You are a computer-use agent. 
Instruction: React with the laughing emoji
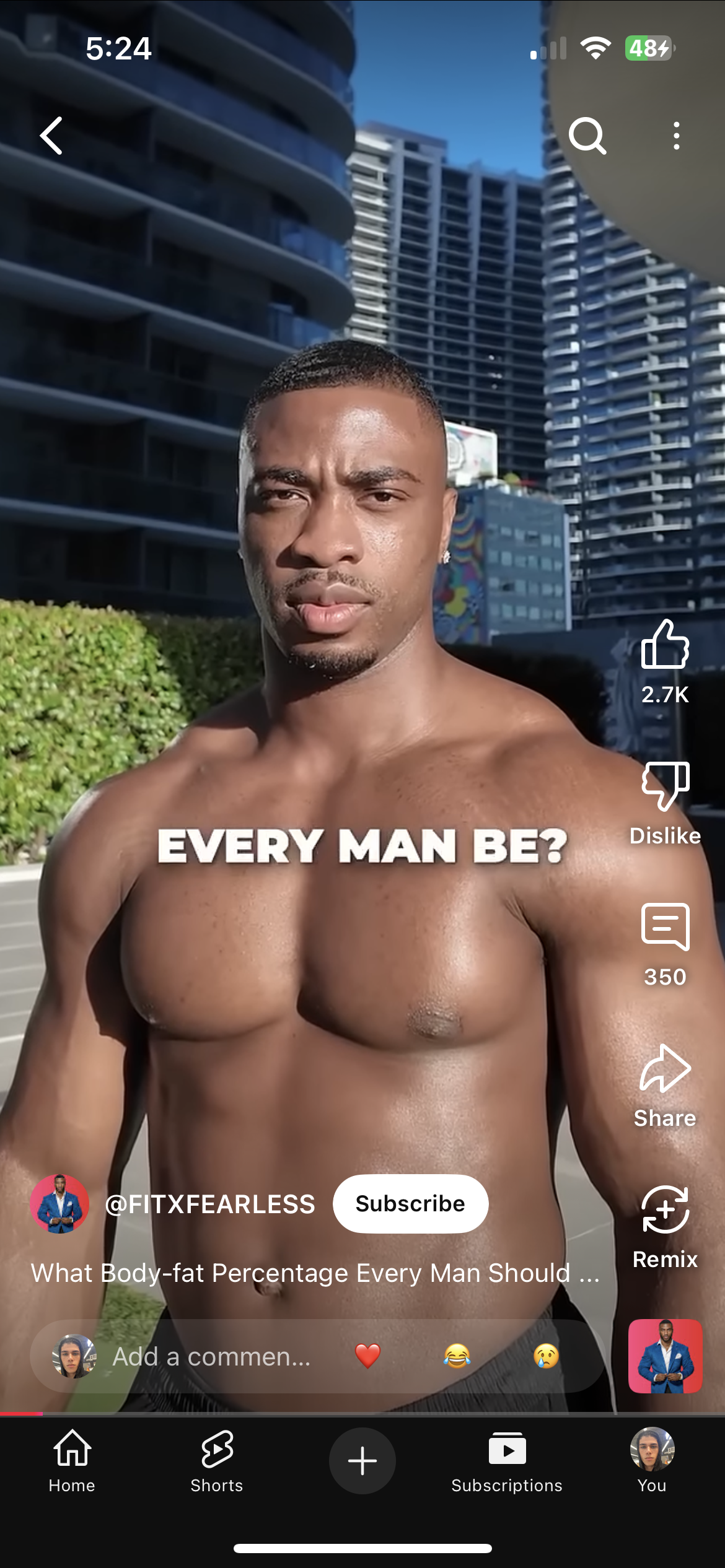tap(457, 1357)
